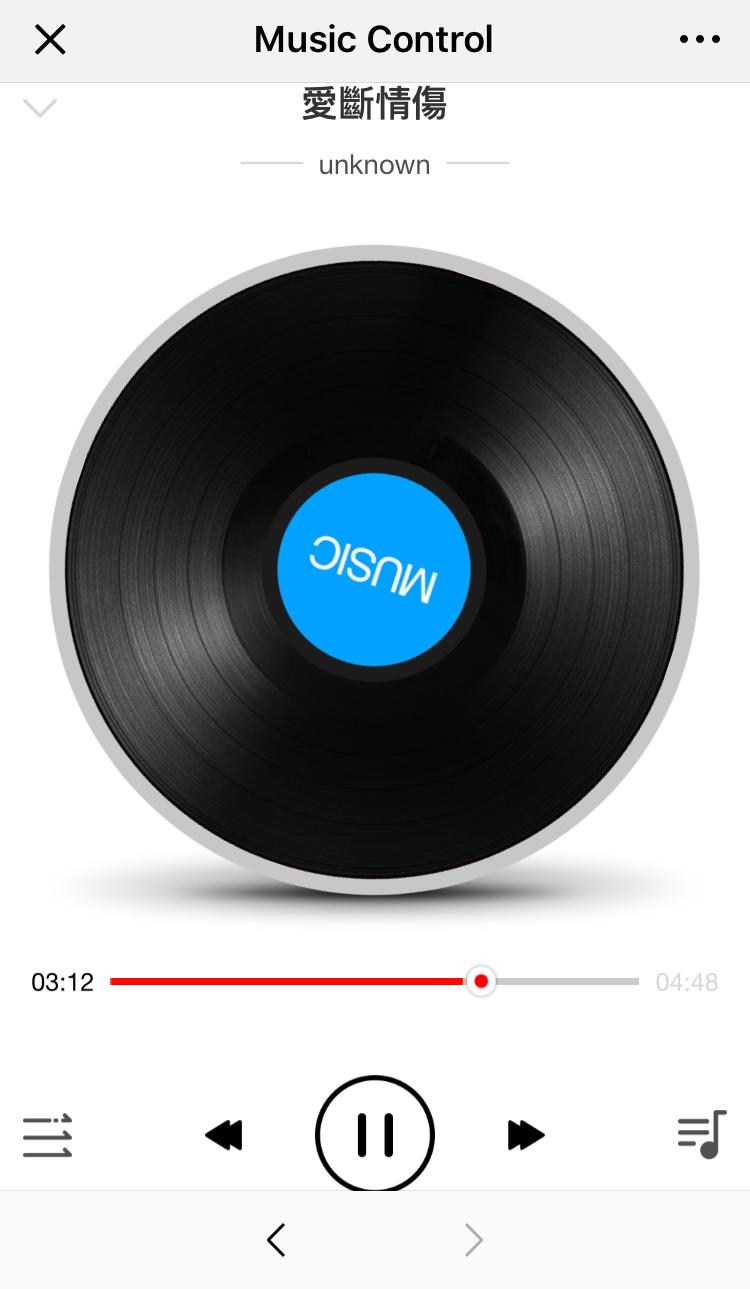Change the playback order mode
This screenshot has width=750, height=1289.
(x=48, y=1135)
